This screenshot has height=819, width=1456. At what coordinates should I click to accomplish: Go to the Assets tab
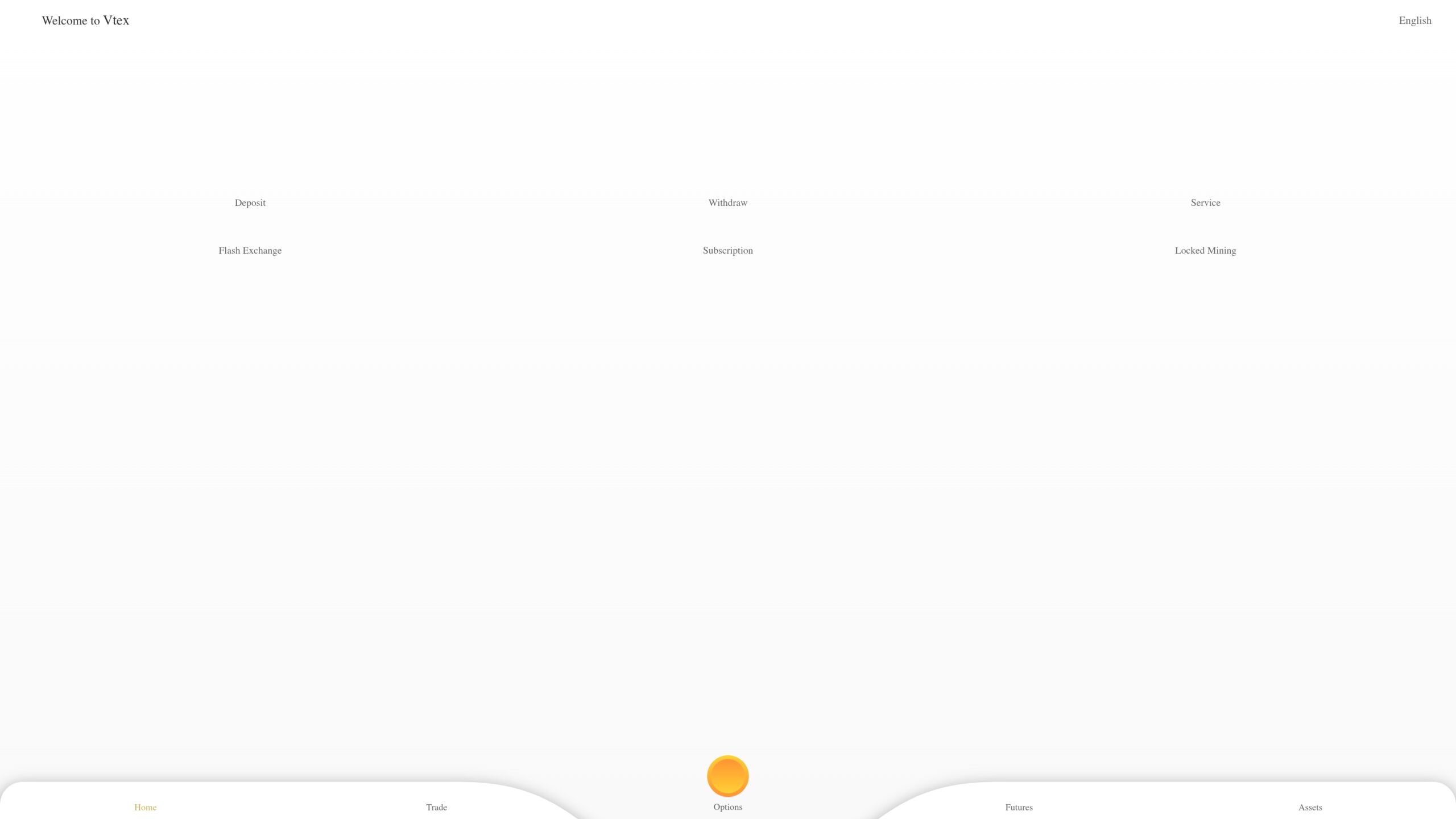click(x=1310, y=806)
